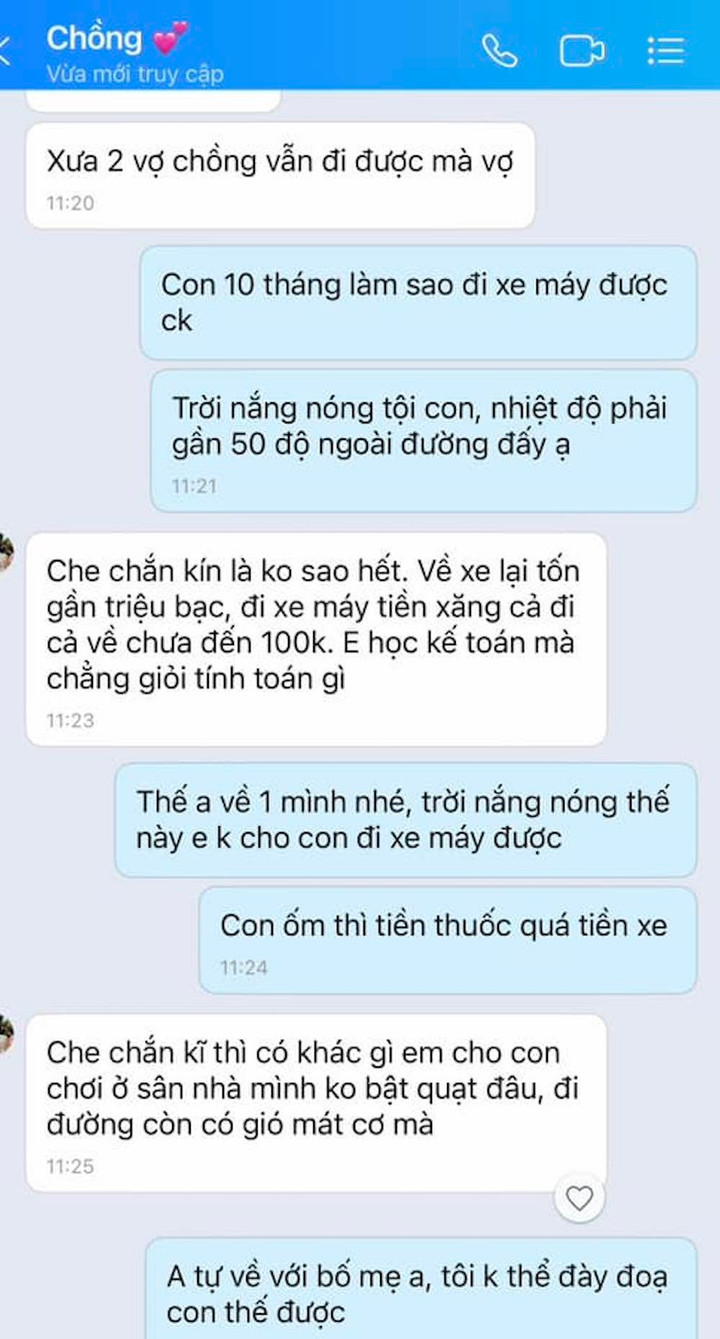This screenshot has width=720, height=1339.
Task: Open Chồng's profile via the contact name
Action: tap(98, 38)
